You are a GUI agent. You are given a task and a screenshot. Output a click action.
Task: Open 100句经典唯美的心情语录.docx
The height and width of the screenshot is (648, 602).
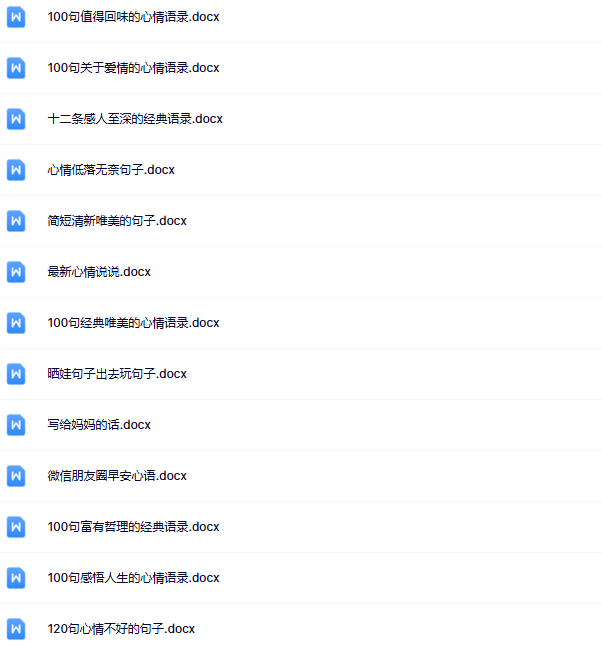tap(133, 323)
